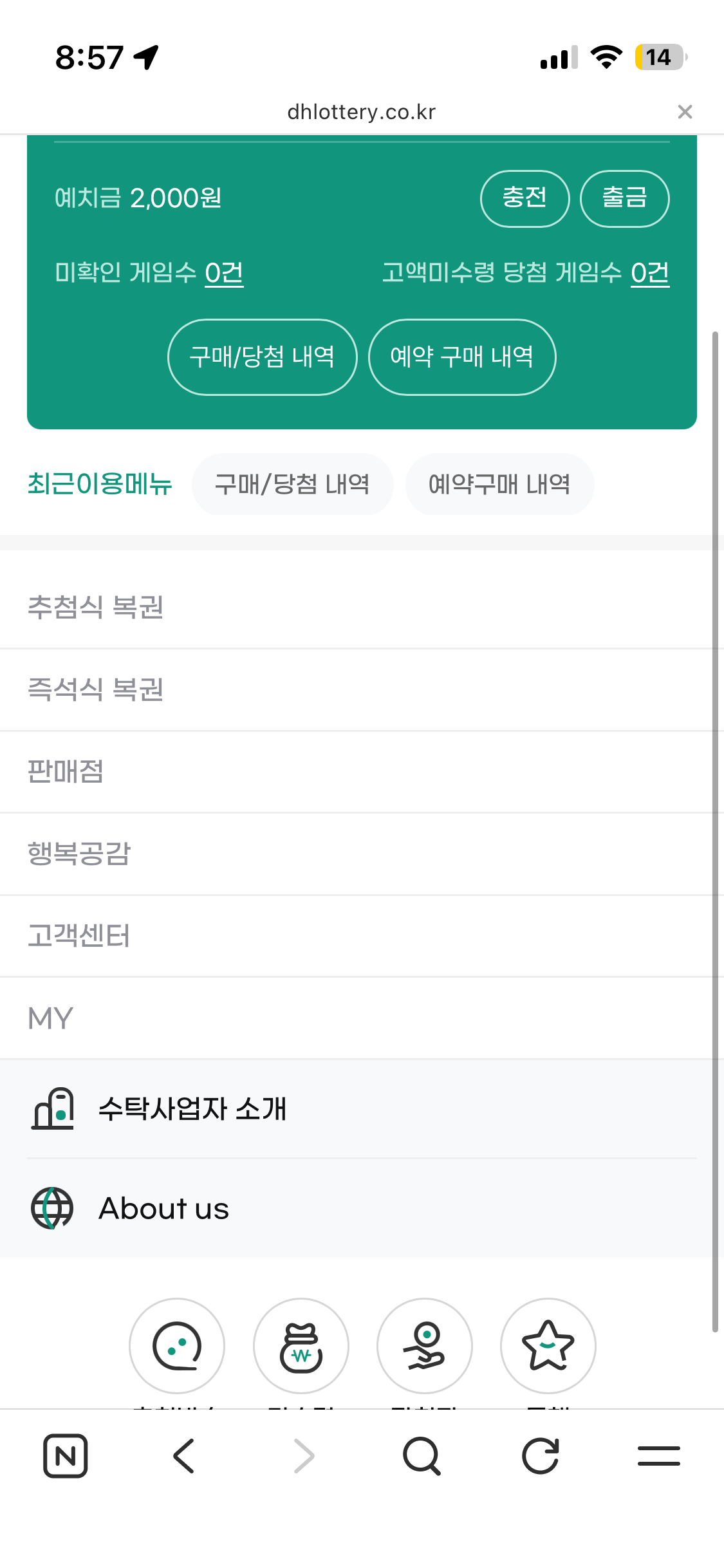724x1568 pixels.
Task: Tap the 충전 button to top up the deposit
Action: [x=524, y=198]
